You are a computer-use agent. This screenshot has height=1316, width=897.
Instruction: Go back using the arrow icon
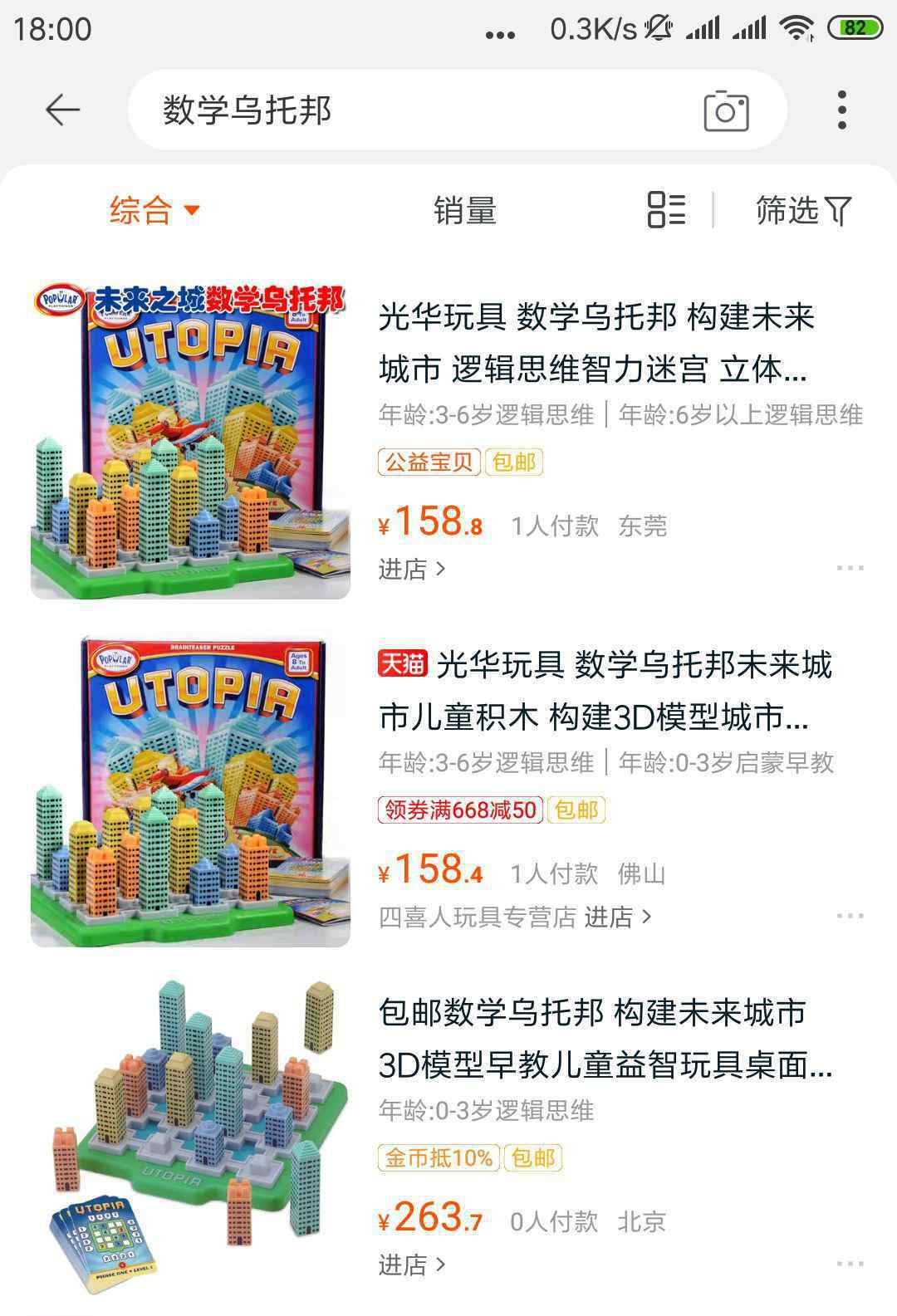click(x=62, y=110)
